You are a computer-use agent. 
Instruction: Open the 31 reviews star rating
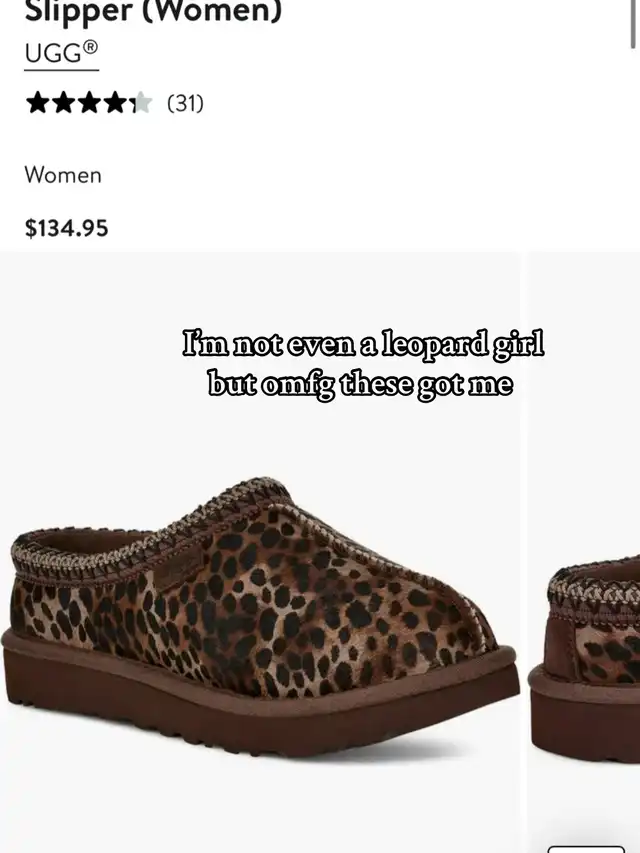114,102
